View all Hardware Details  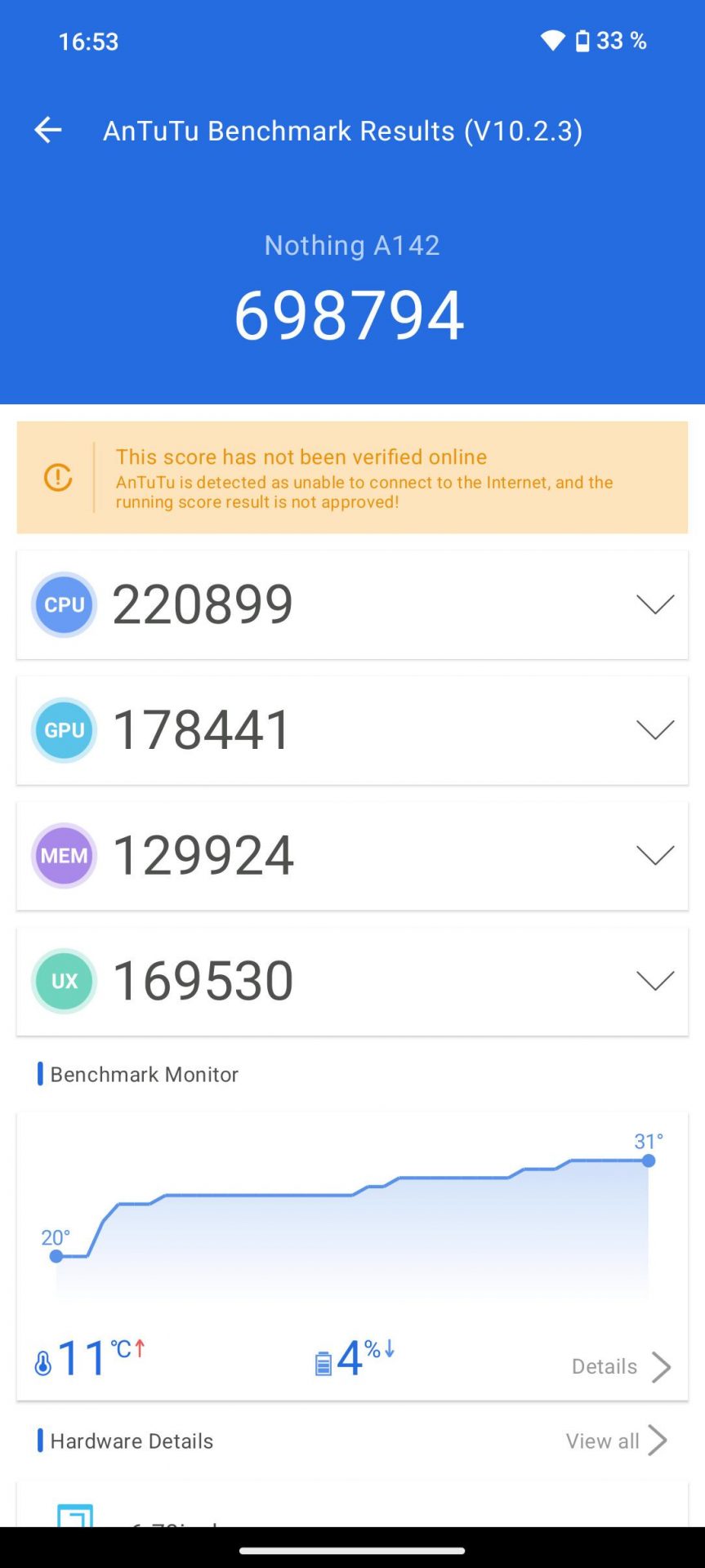pyautogui.click(x=616, y=1441)
